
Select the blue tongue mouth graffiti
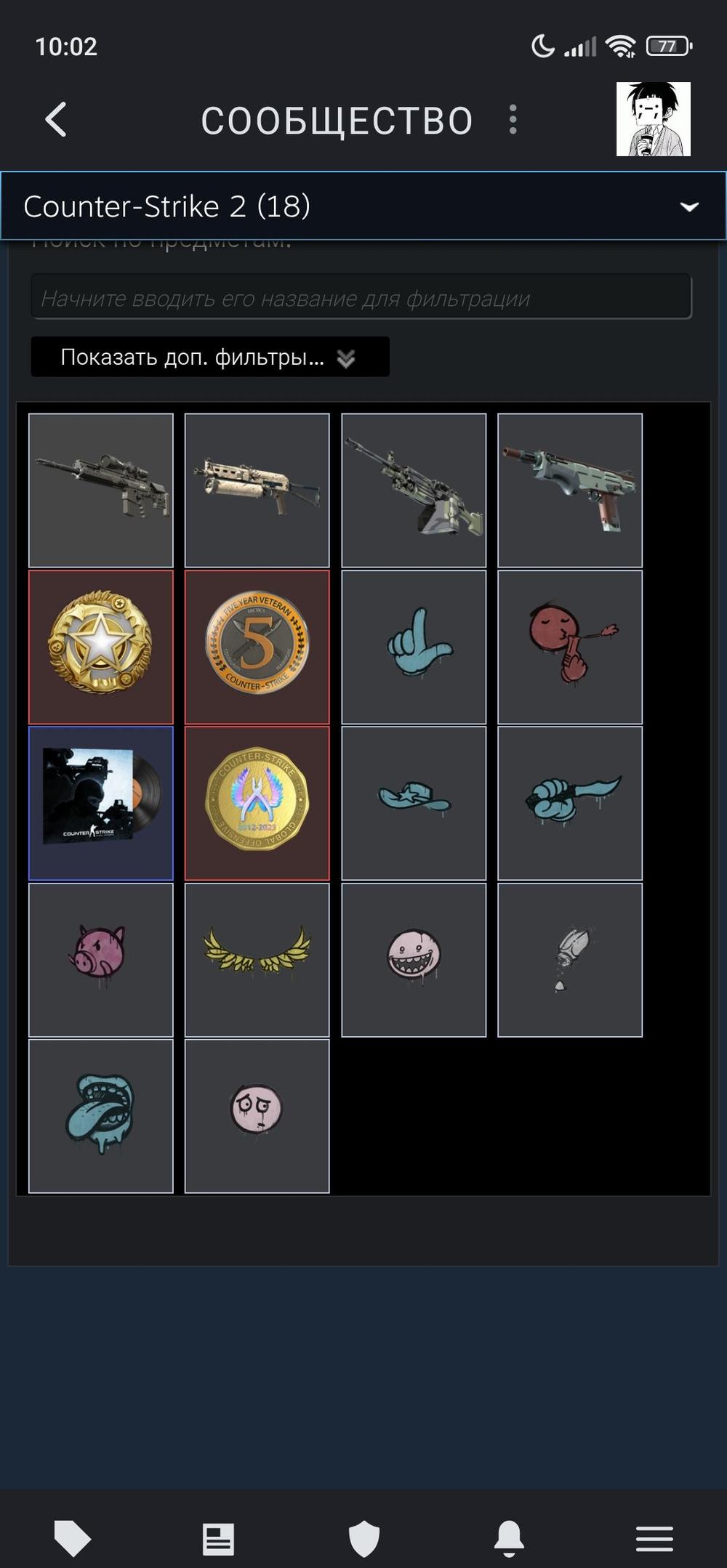101,1115
